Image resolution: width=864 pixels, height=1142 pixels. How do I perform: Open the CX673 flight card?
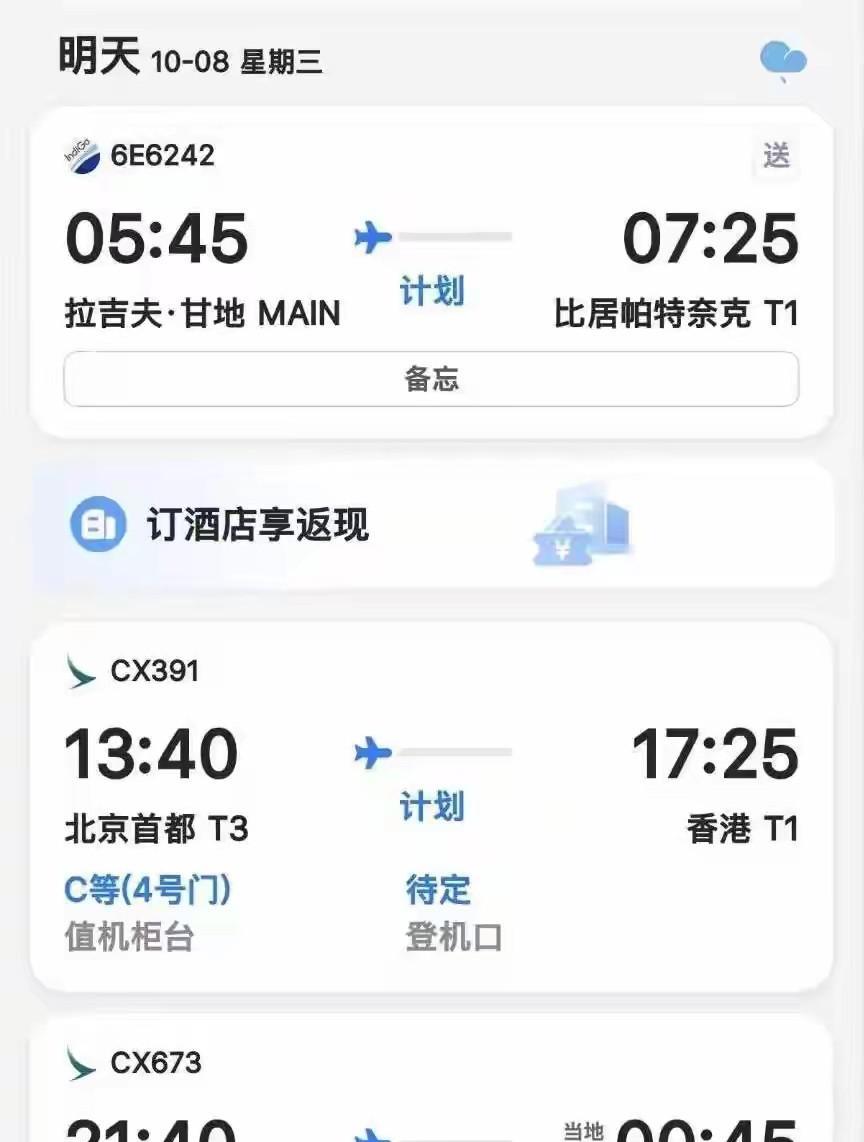pos(431,1079)
